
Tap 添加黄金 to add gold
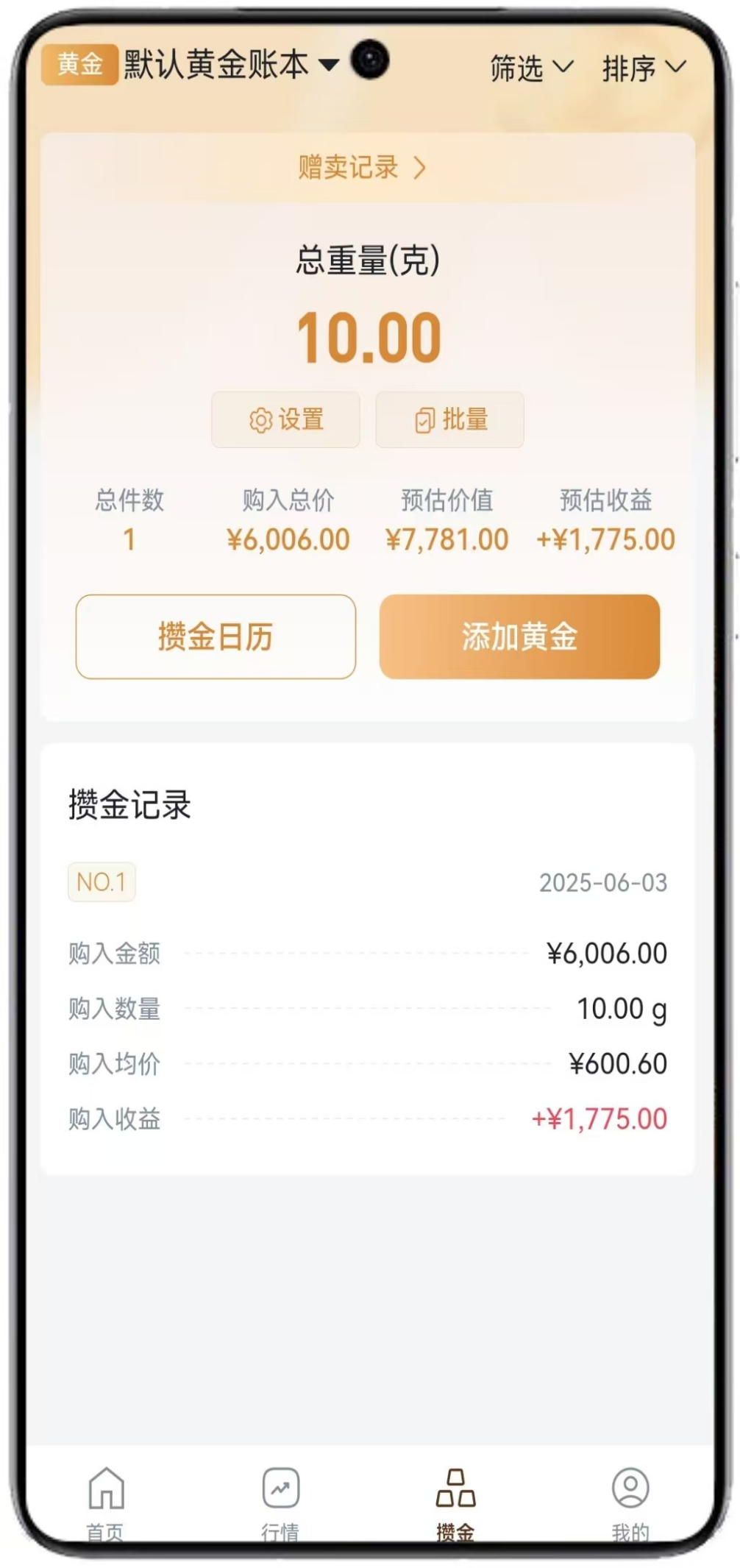(x=519, y=636)
